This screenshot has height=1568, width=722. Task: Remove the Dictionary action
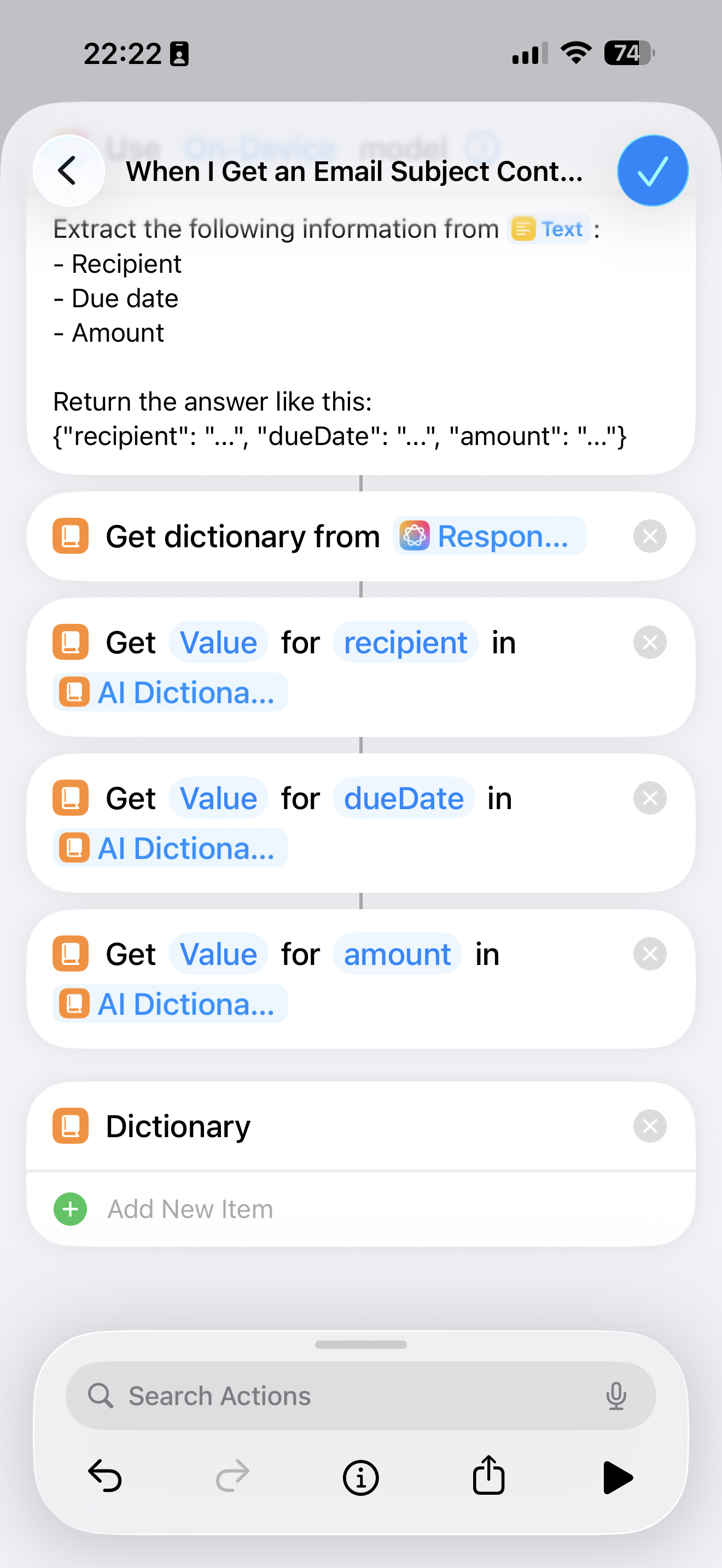click(650, 1126)
